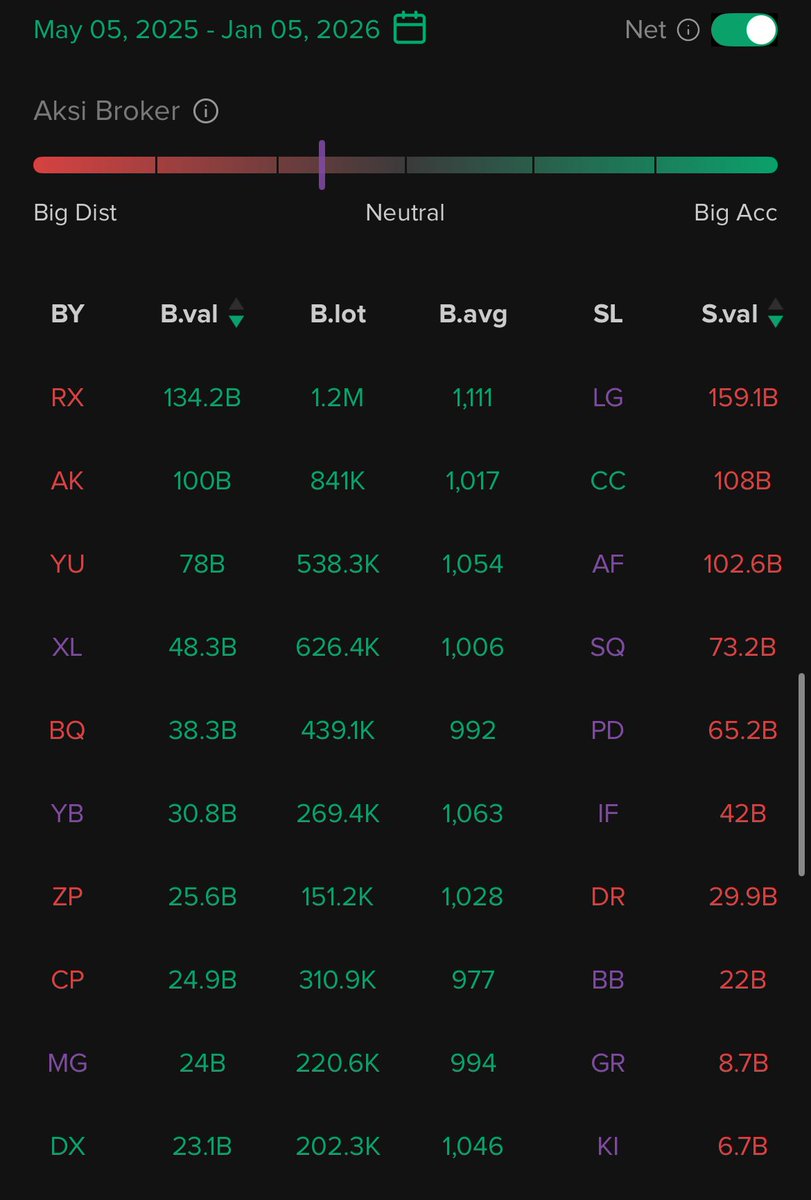The image size is (811, 1200).
Task: Sort the table by S.val
Action: [x=775, y=314]
